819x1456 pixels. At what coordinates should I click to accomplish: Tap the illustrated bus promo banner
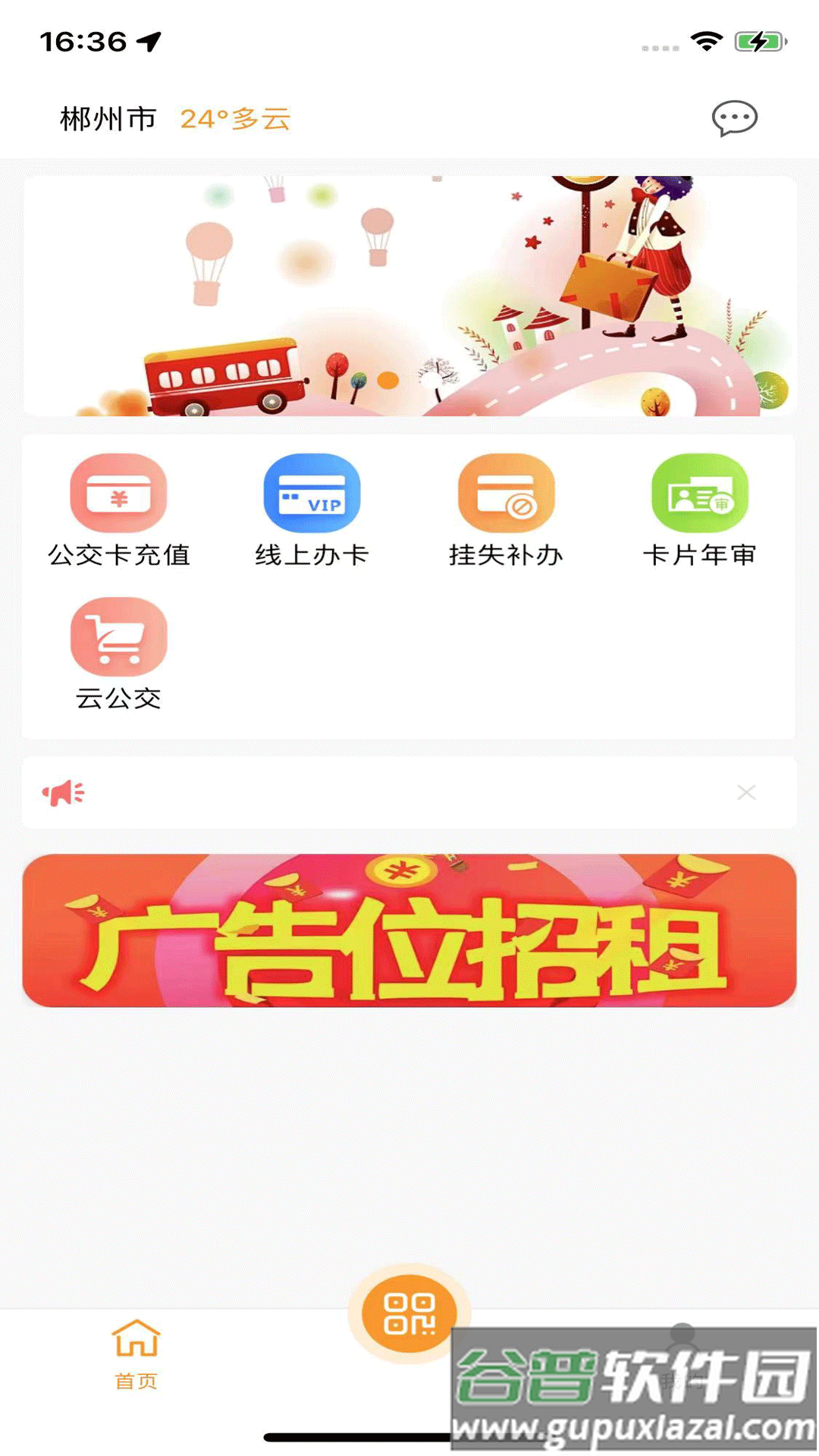coord(409,296)
